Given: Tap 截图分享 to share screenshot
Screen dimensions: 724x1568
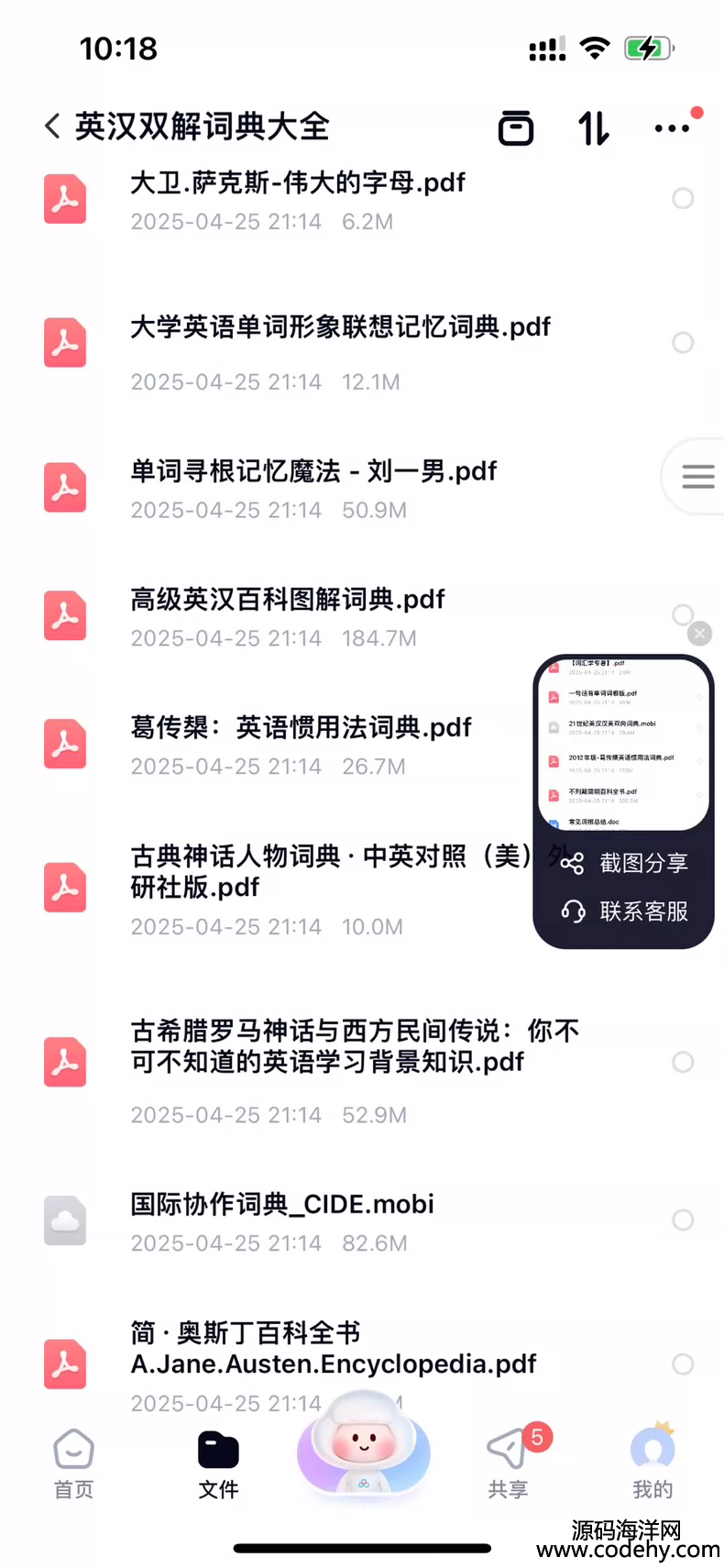Looking at the screenshot, I should click(x=624, y=863).
